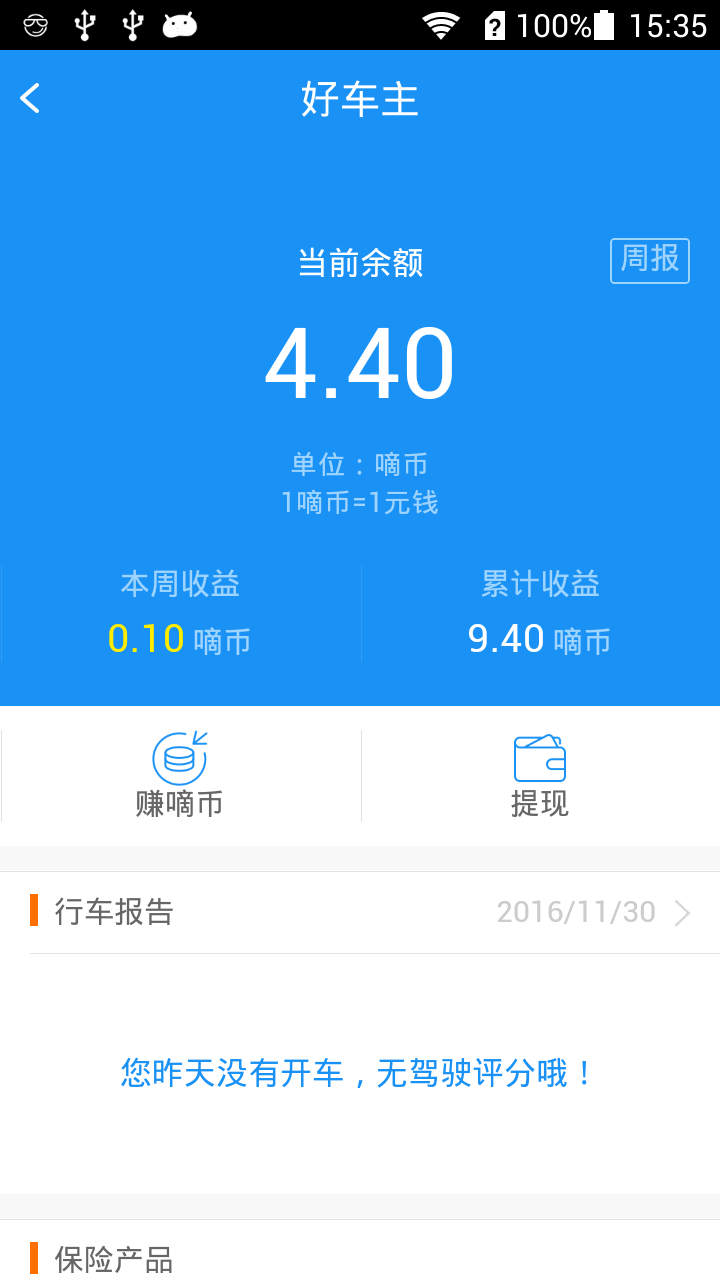720x1280 pixels.
Task: Open the 周报 weekly report
Action: (649, 260)
